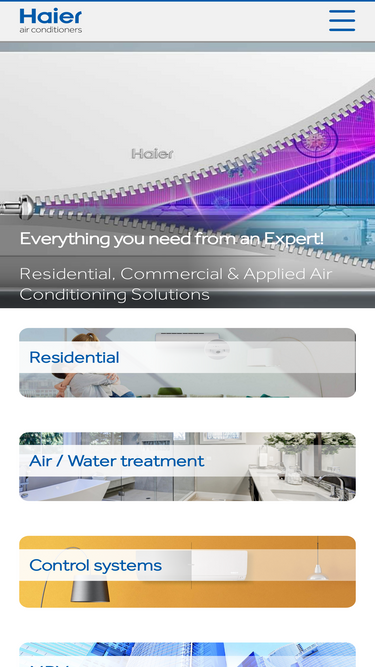Tap the Haier air conditioners home logo
Viewport: 375px width, 667px height.
pos(51,20)
